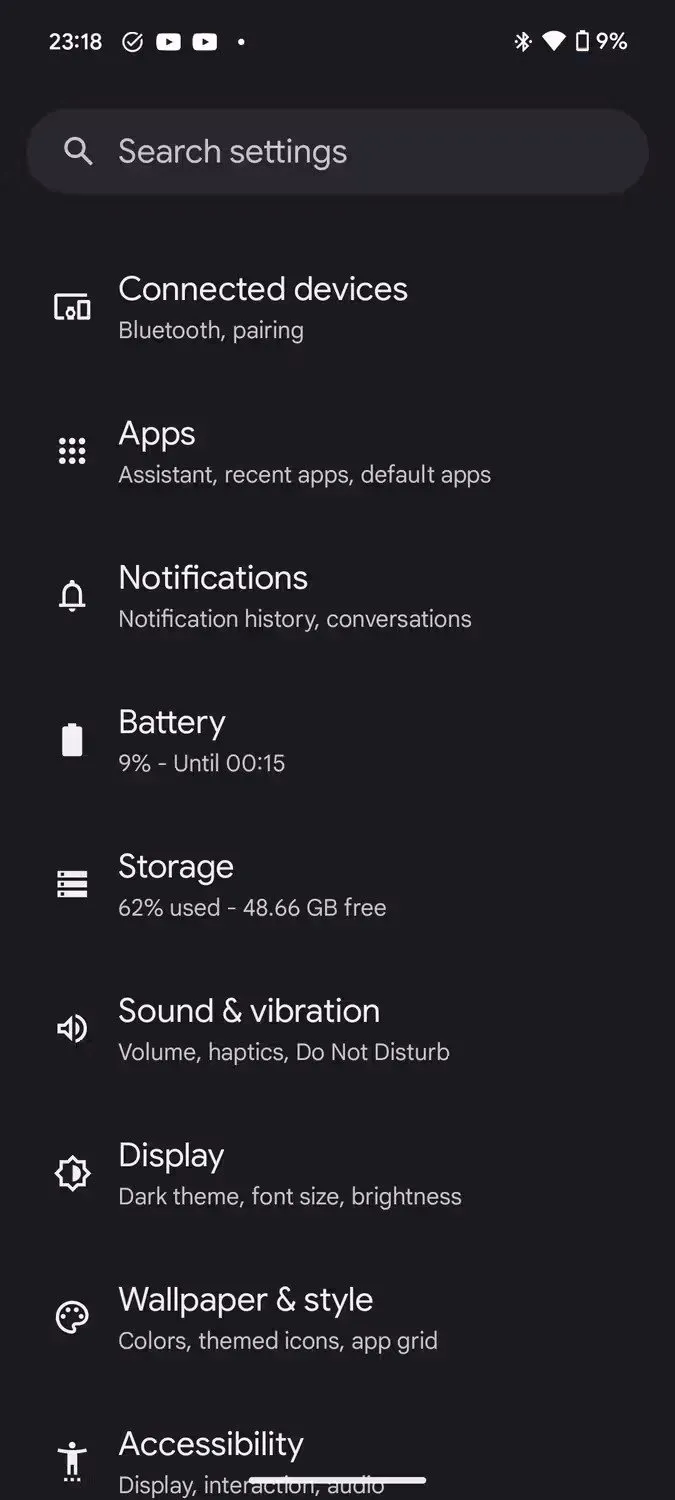Check Storage usage
This screenshot has height=1500, width=675.
(x=251, y=885)
